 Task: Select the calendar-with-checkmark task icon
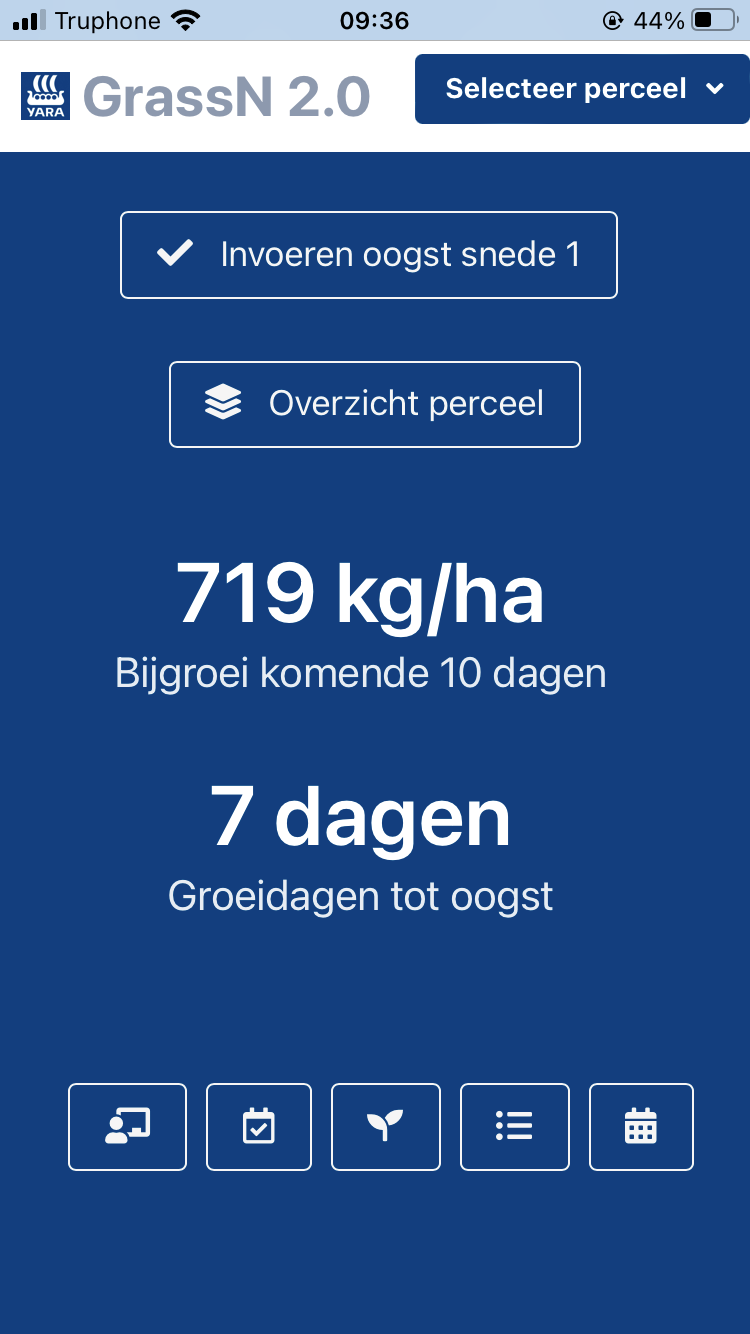(258, 1126)
